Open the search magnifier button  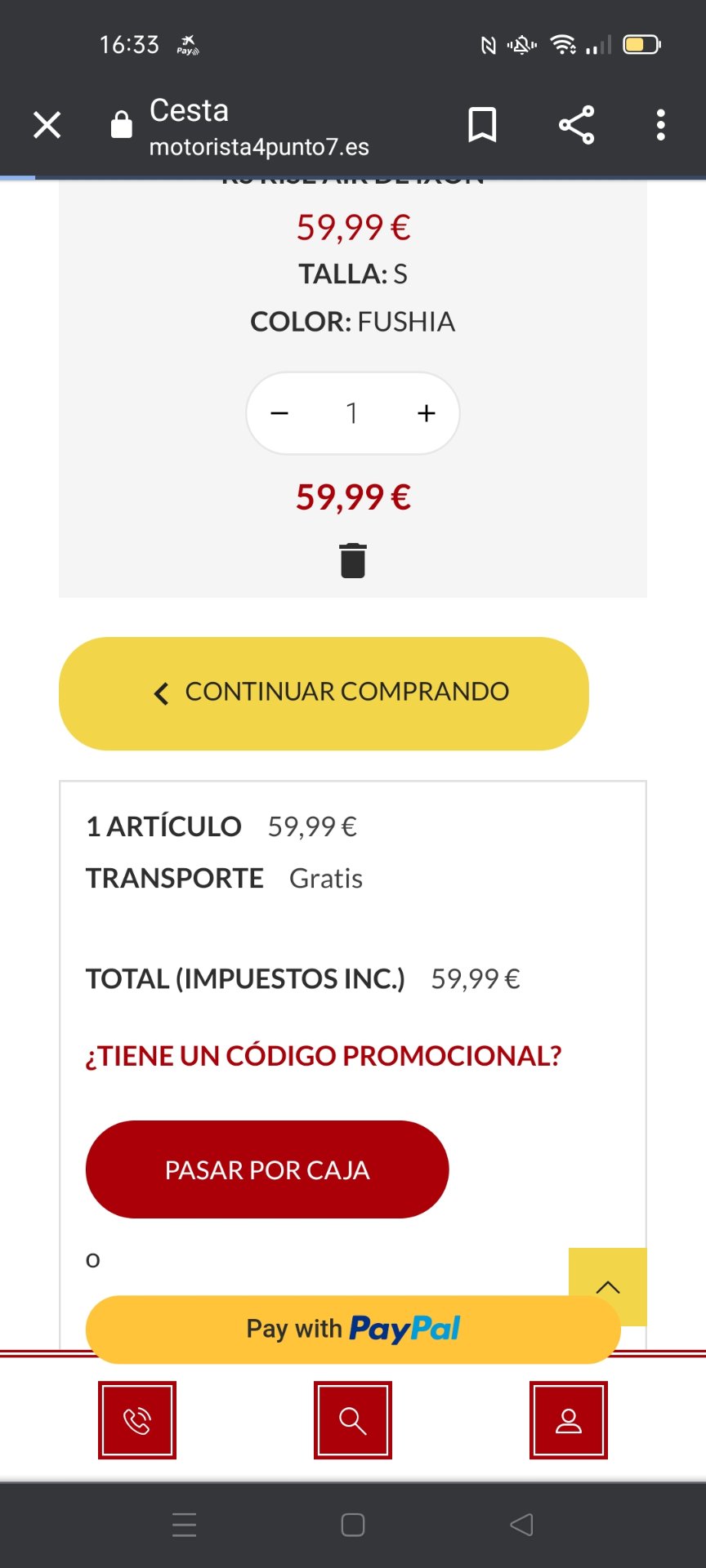pos(353,1420)
